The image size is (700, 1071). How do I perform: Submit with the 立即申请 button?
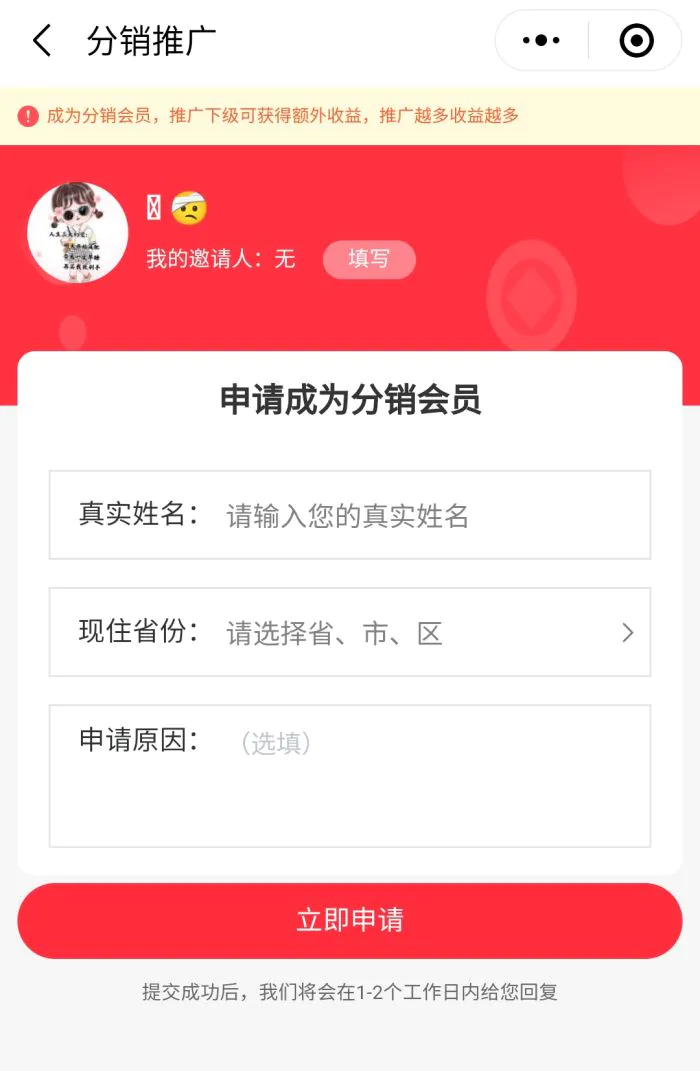pos(350,920)
